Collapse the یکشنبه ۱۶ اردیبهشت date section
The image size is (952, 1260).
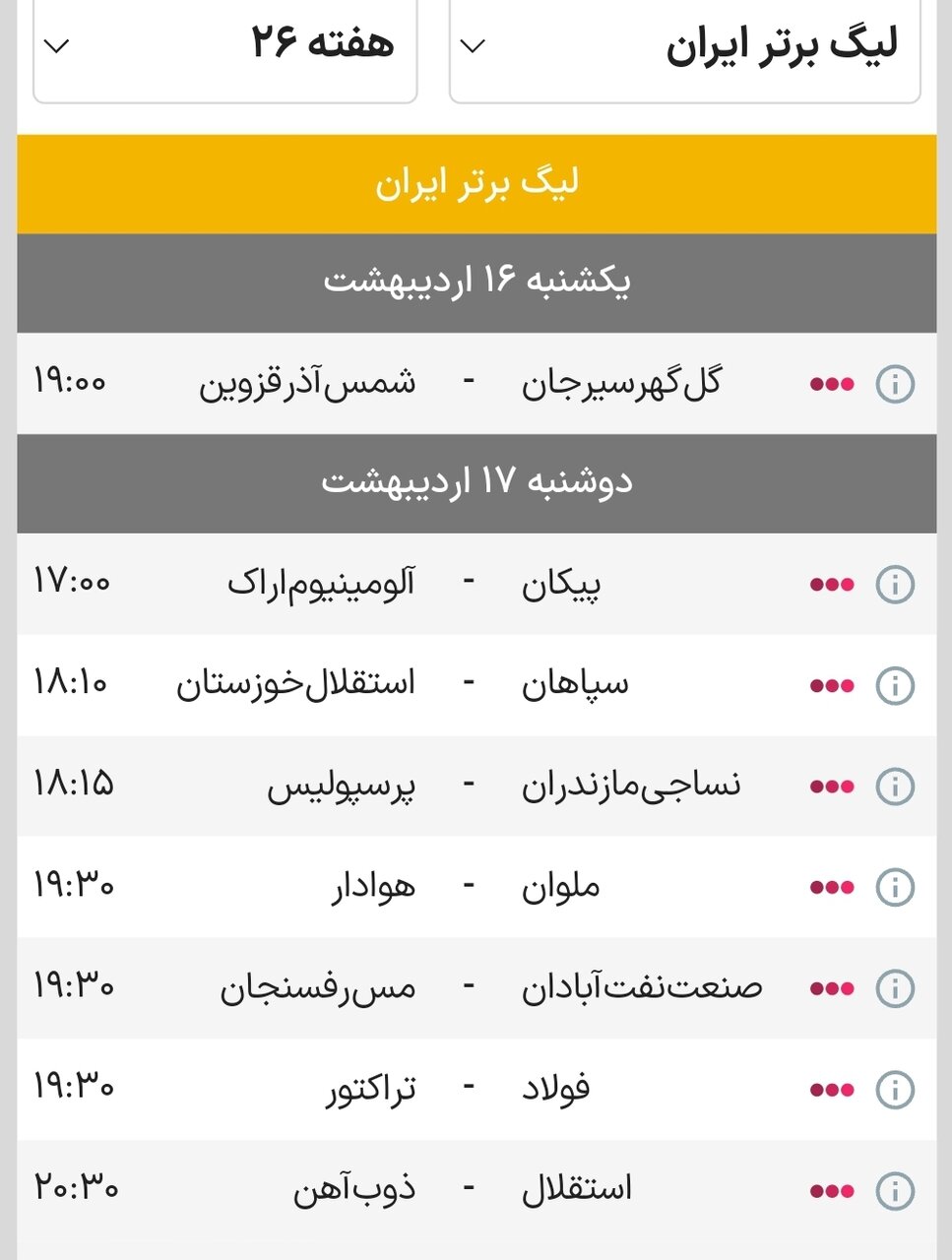(x=476, y=283)
